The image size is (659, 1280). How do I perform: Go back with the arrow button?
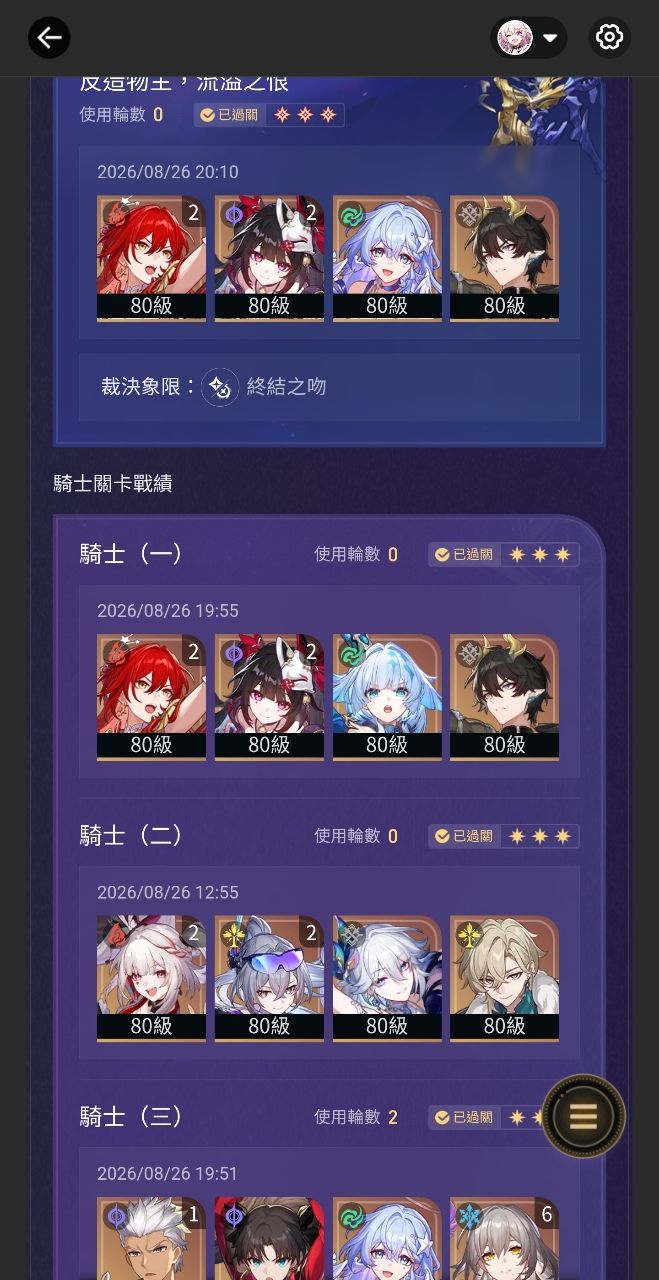[49, 38]
